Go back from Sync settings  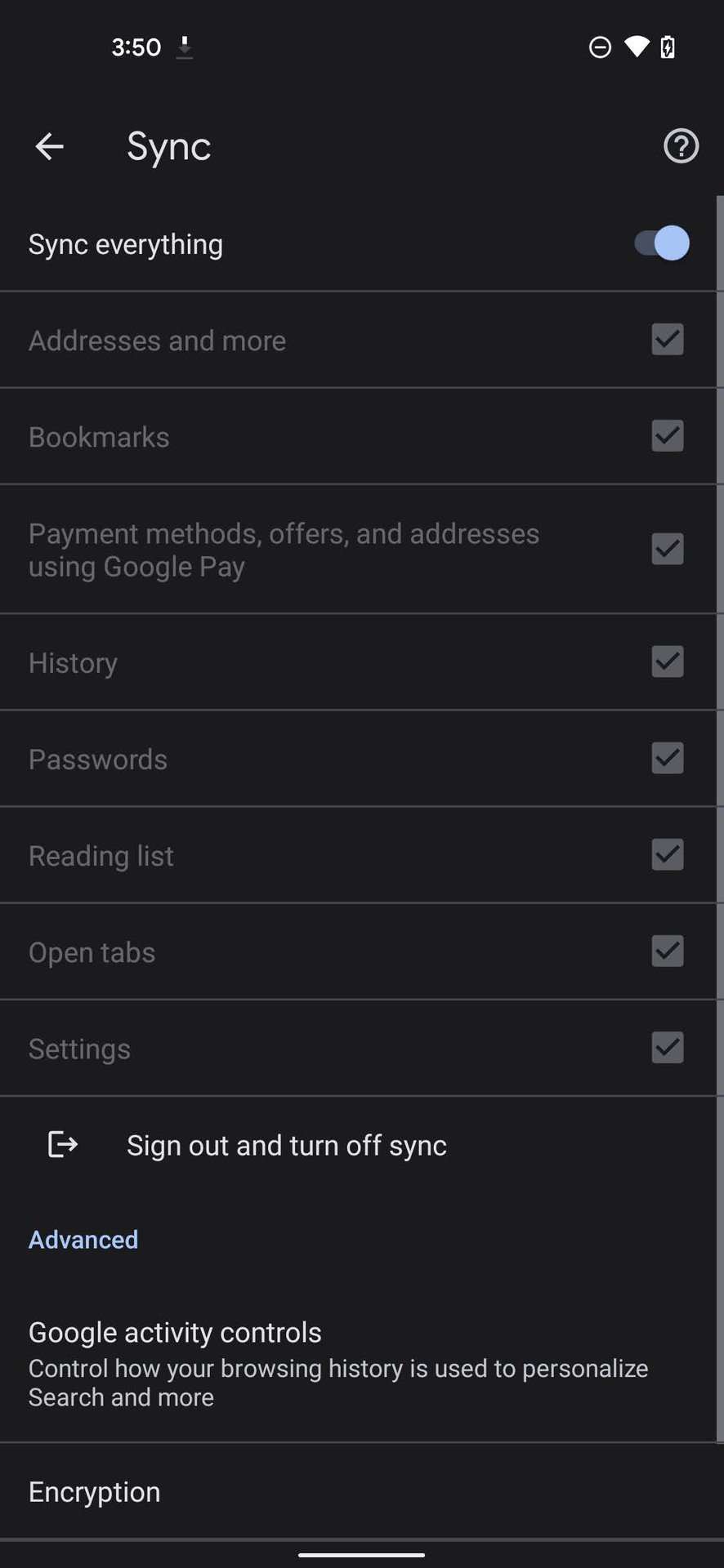click(49, 147)
